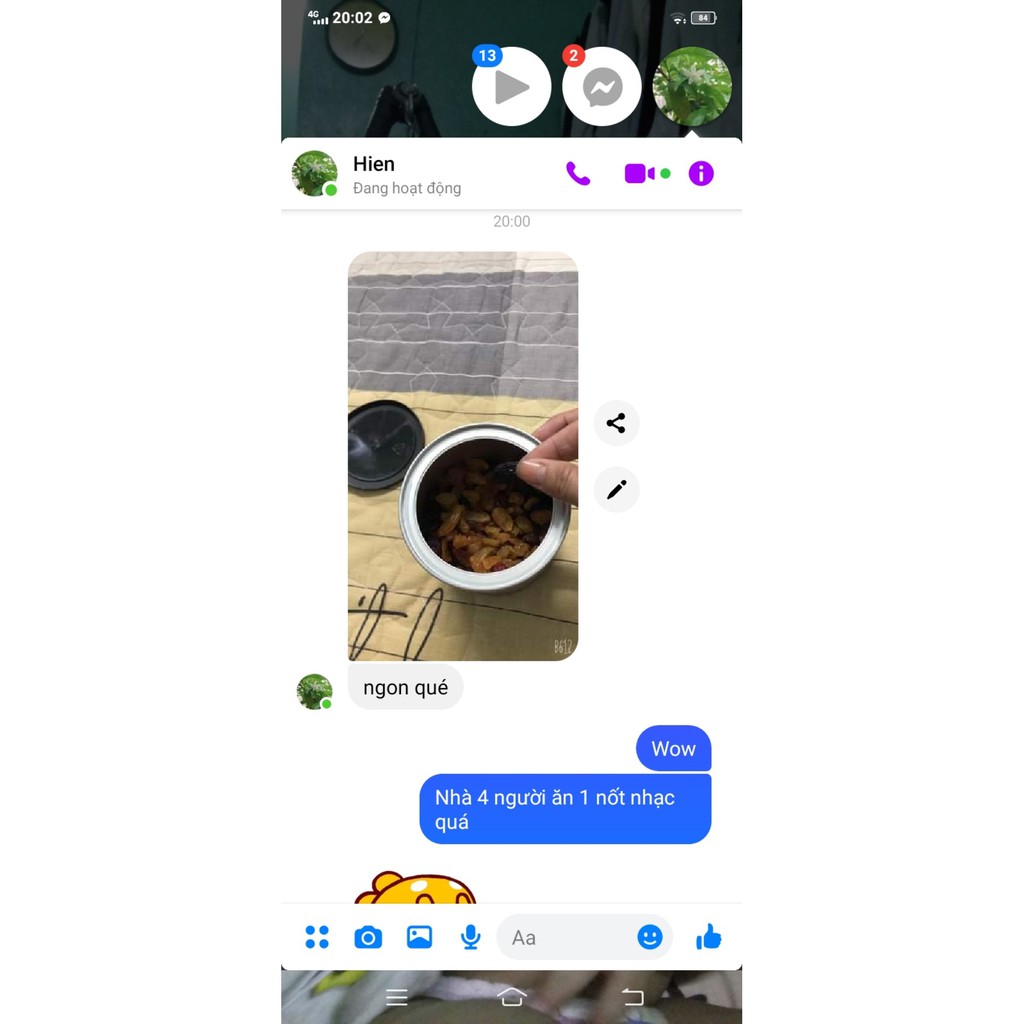Viewport: 1024px width, 1024px height.
Task: Tap Hien's active chat head bubble
Action: pyautogui.click(x=692, y=87)
